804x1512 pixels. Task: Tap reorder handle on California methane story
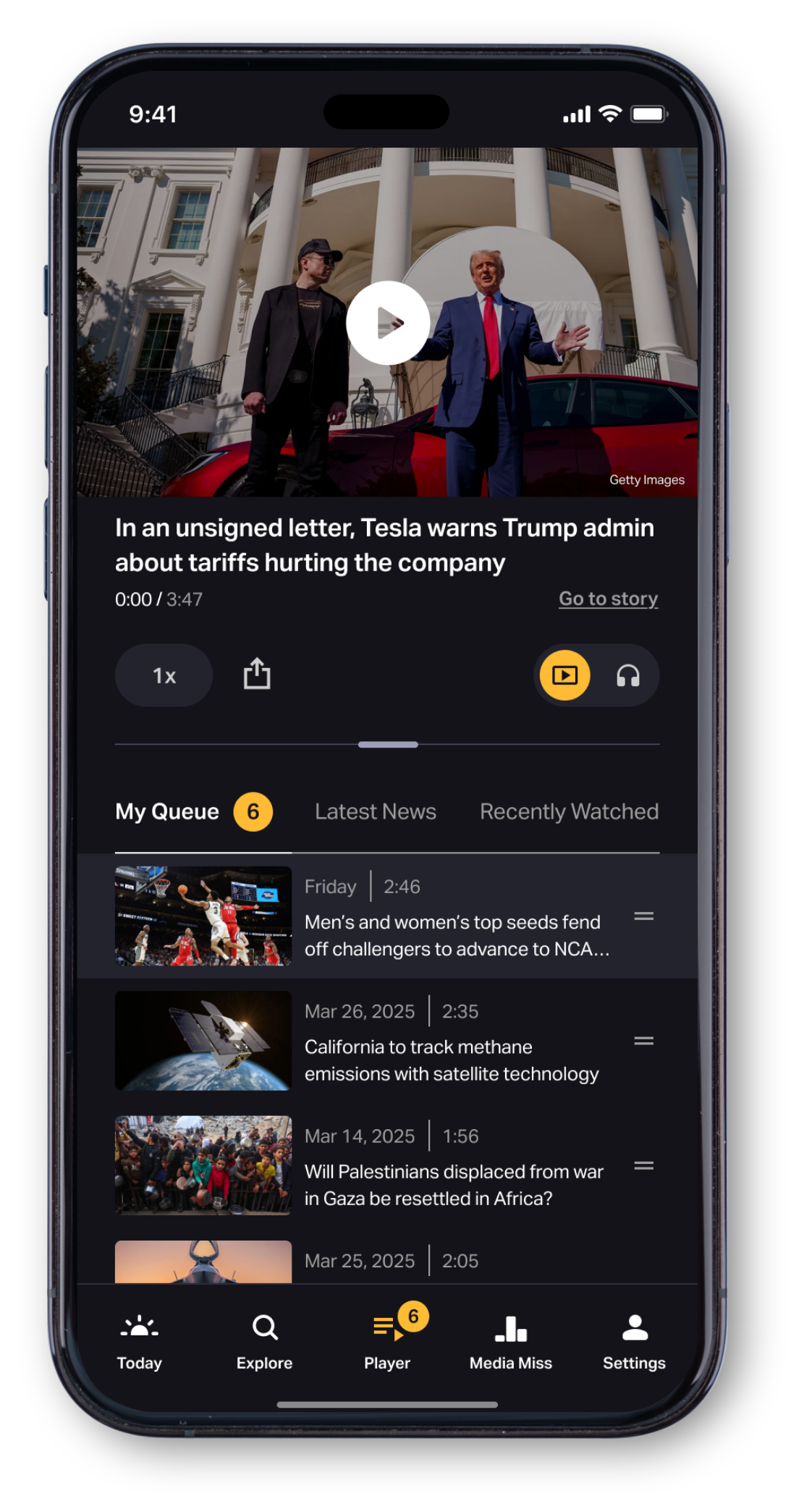tap(643, 1041)
